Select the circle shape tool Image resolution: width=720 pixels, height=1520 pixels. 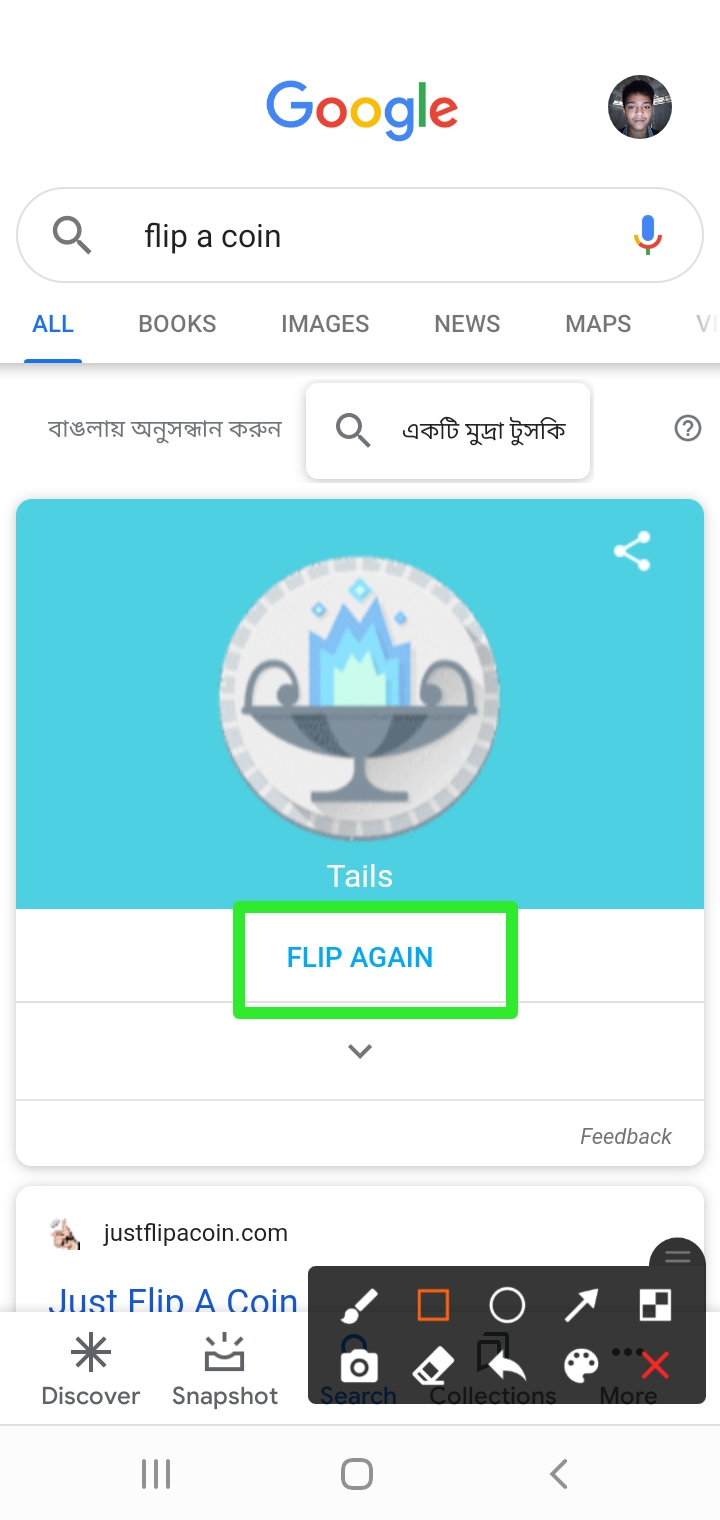point(507,1305)
